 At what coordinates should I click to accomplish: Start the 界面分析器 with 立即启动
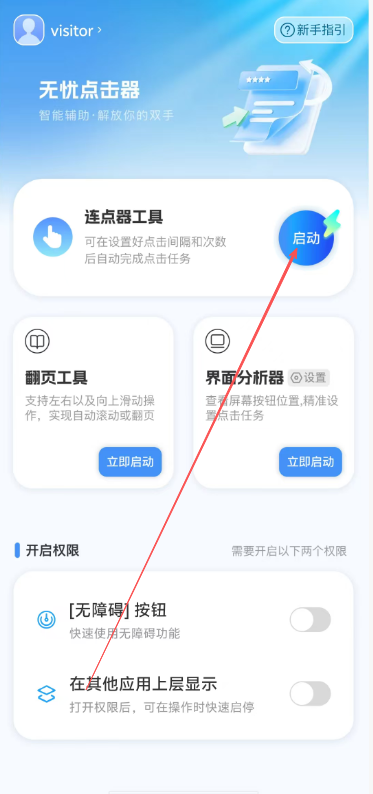[310, 462]
